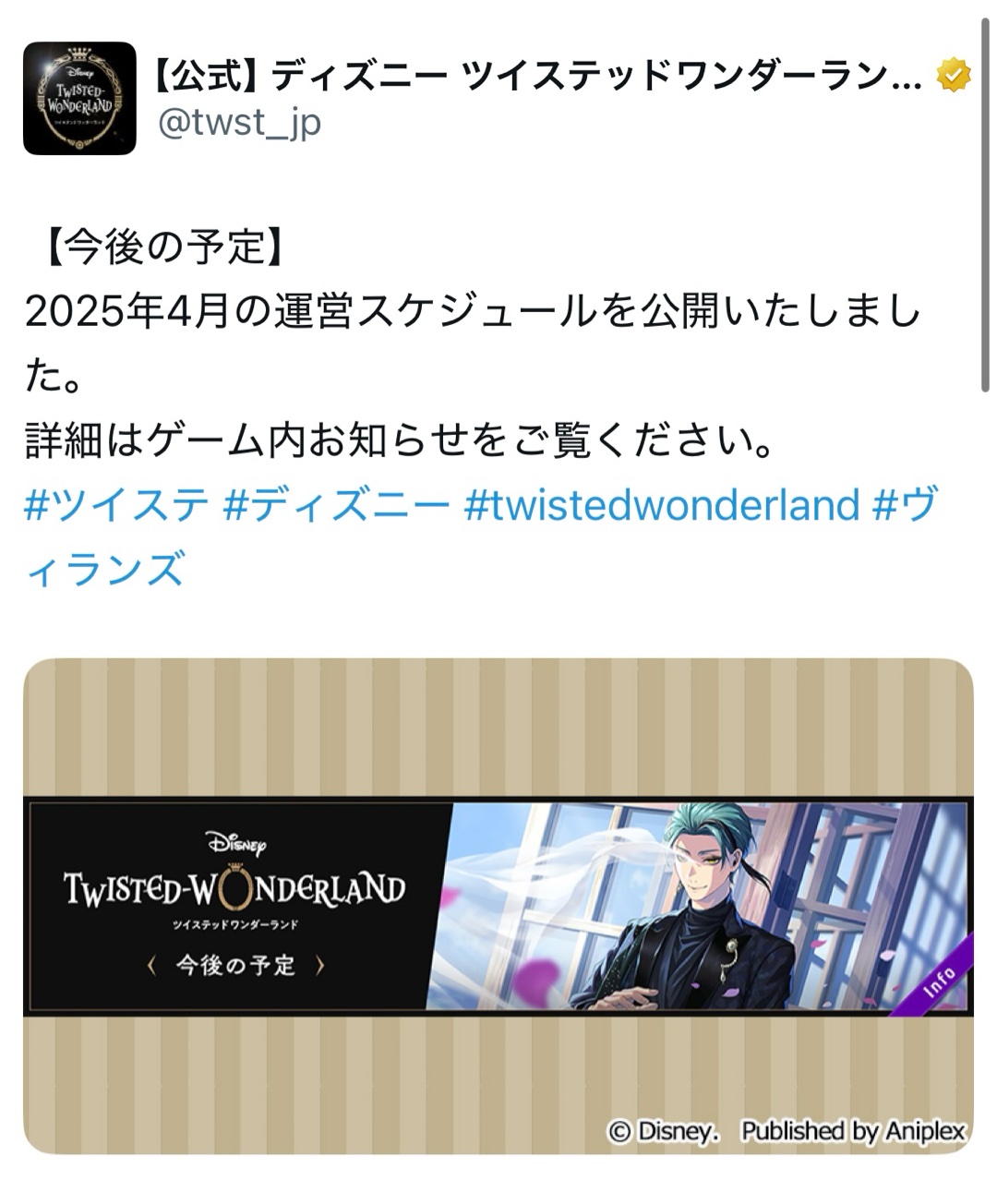The width and height of the screenshot is (997, 1204).
Task: Open the #twistedwonderland hashtag
Action: [662, 506]
